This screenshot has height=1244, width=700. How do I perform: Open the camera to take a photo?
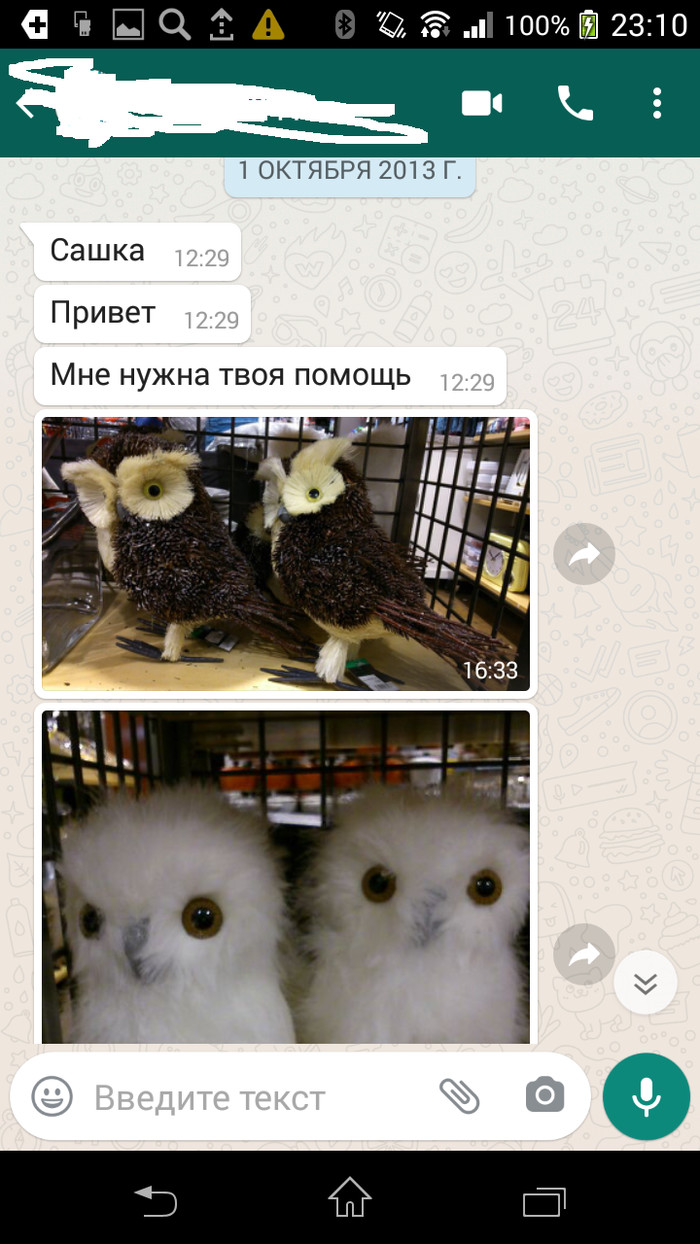coord(545,1096)
